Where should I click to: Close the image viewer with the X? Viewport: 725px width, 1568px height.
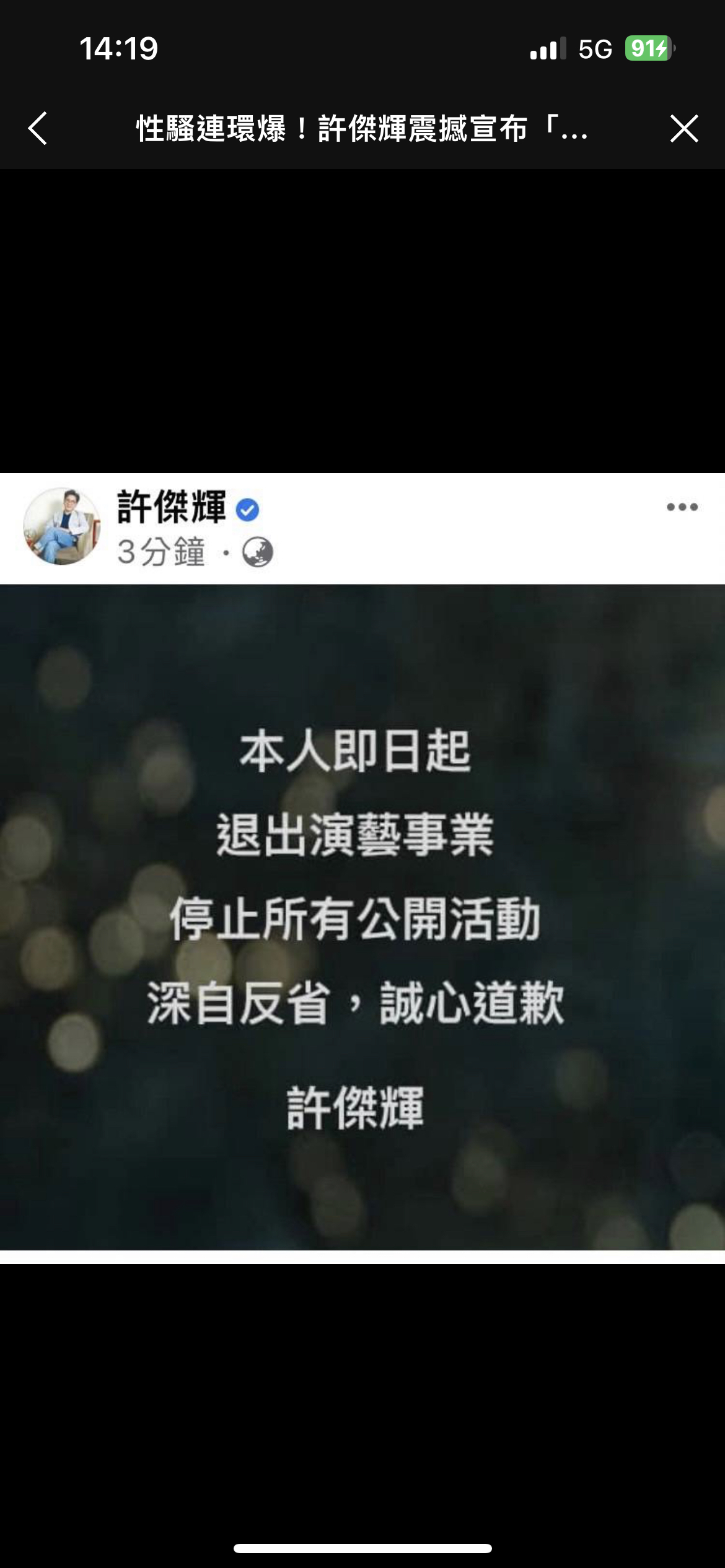[683, 129]
